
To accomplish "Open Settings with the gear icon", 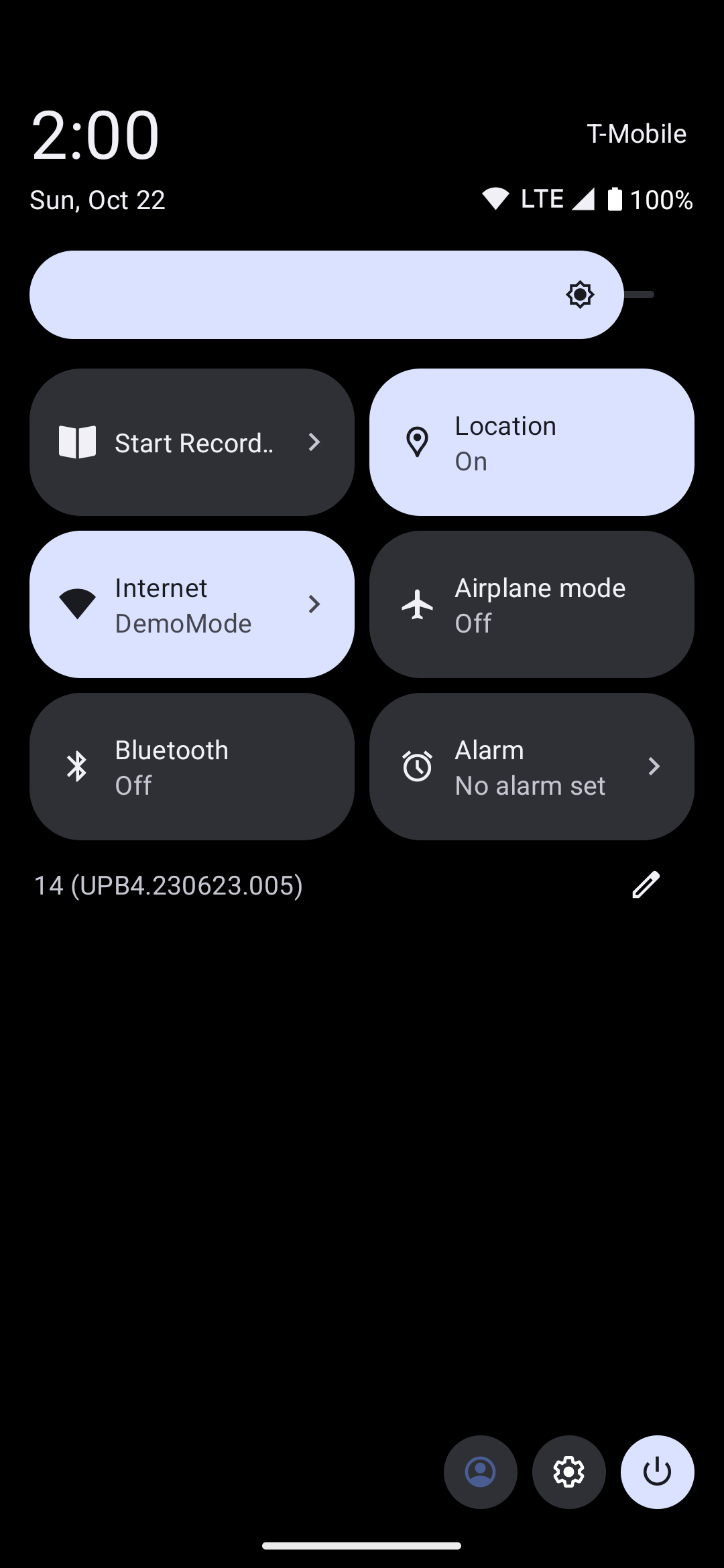I will coord(569,1472).
